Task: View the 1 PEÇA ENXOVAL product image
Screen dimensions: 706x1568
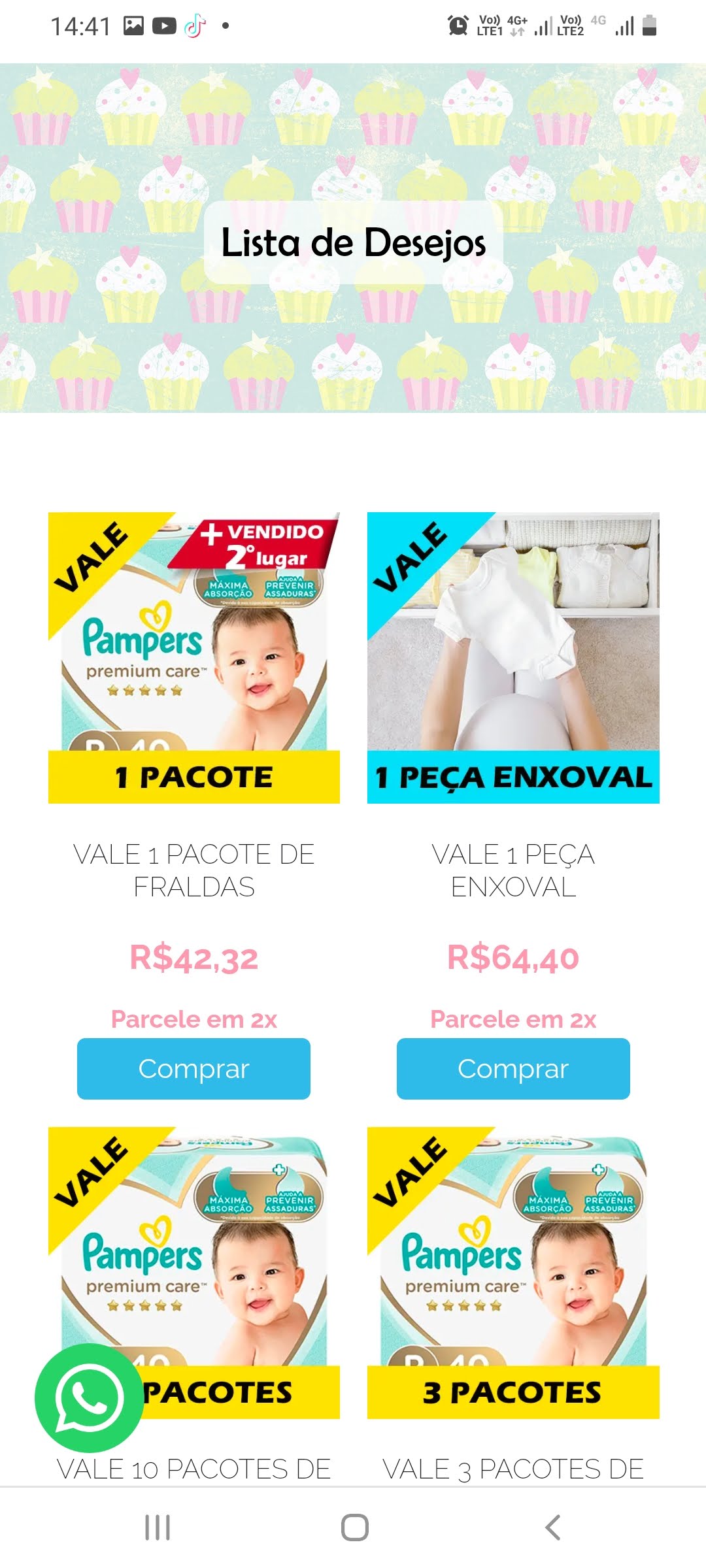Action: point(513,657)
